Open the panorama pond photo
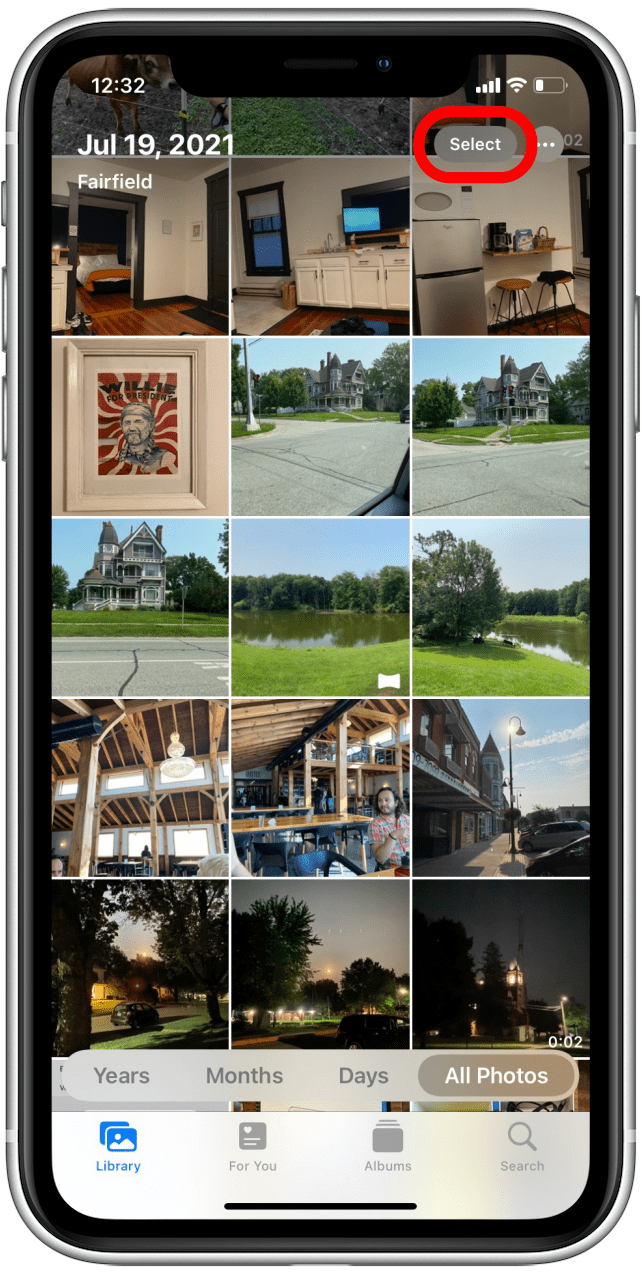 320,607
